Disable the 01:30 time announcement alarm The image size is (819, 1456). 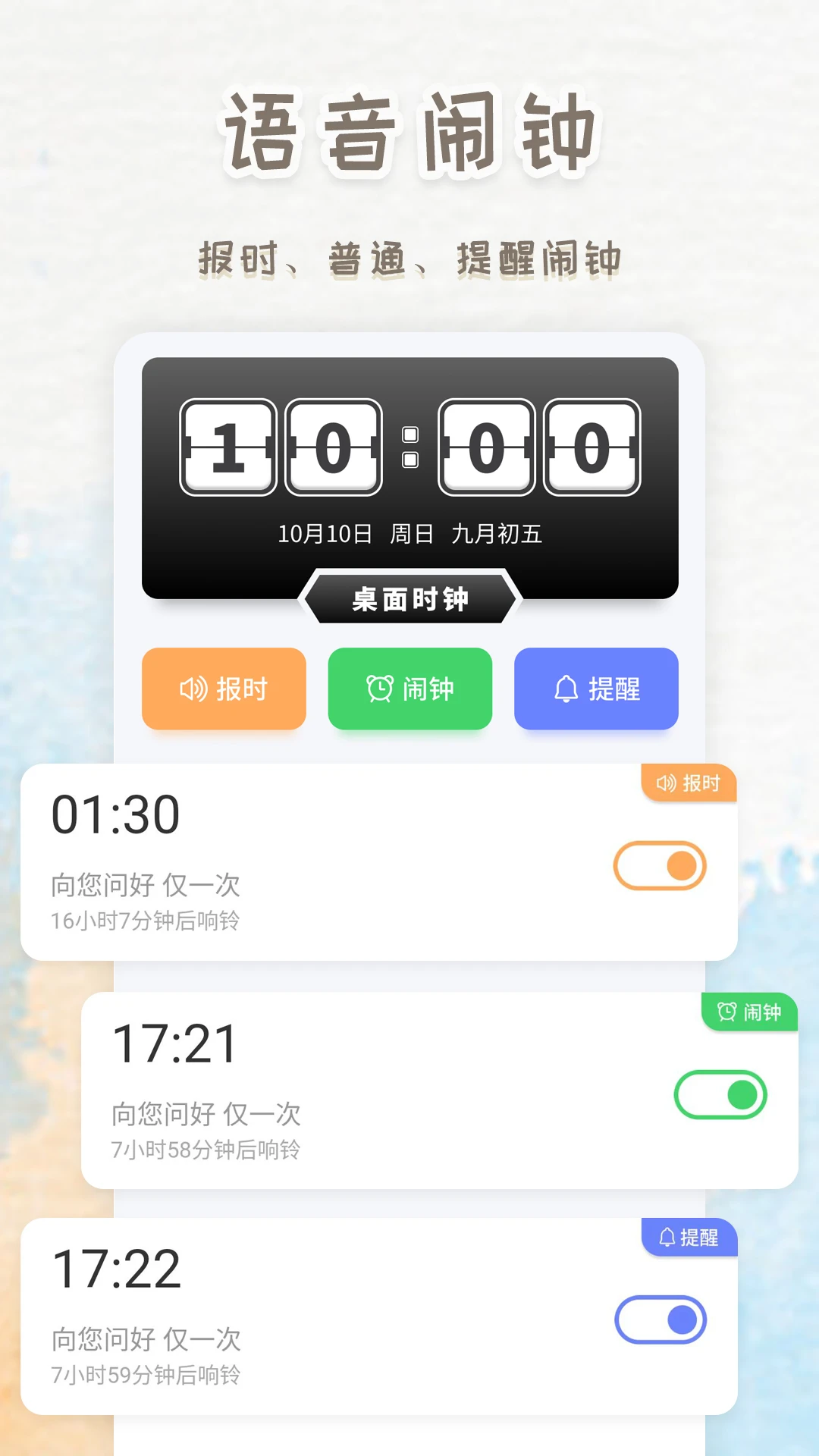(x=659, y=865)
